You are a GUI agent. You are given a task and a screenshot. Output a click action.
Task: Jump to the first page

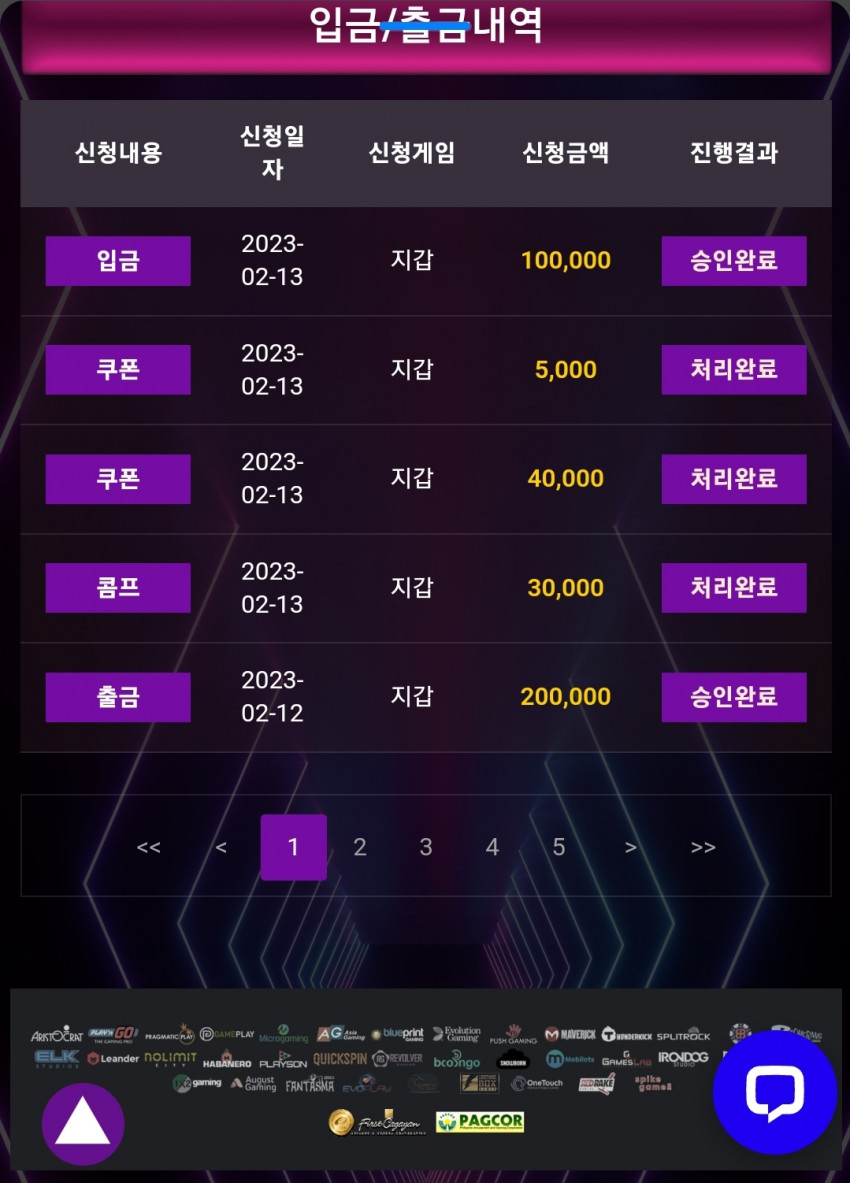coord(149,847)
